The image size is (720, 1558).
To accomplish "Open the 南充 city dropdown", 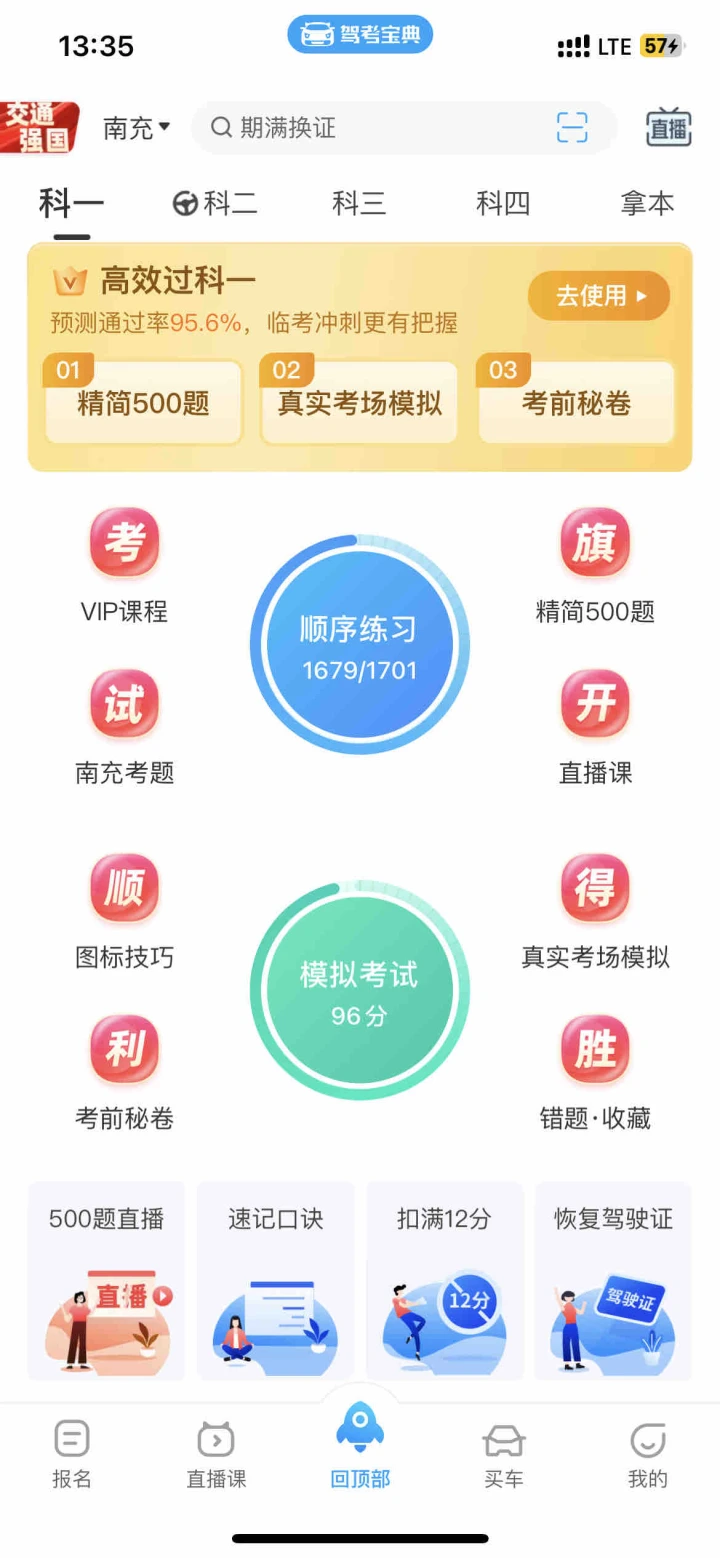I will point(137,128).
